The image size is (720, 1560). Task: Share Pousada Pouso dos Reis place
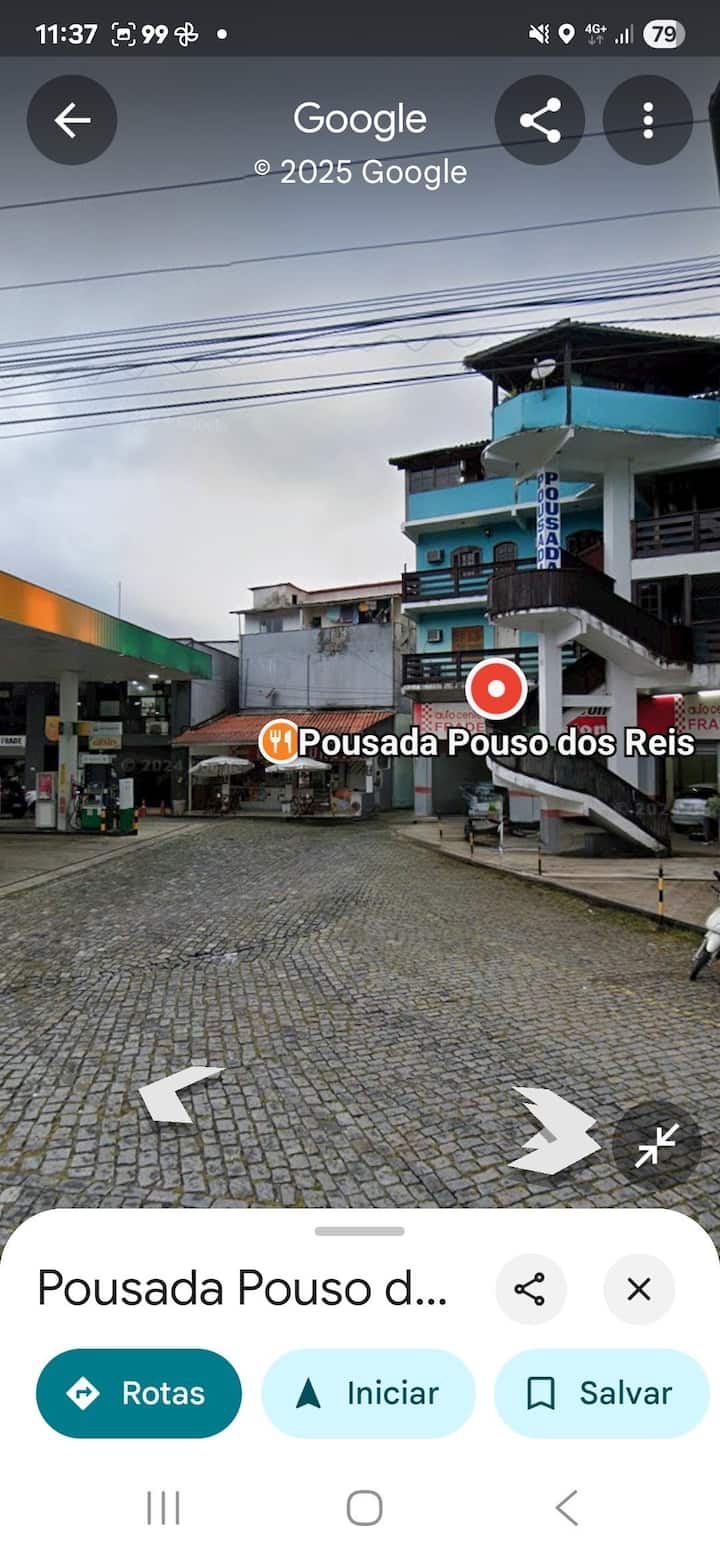(x=530, y=1289)
